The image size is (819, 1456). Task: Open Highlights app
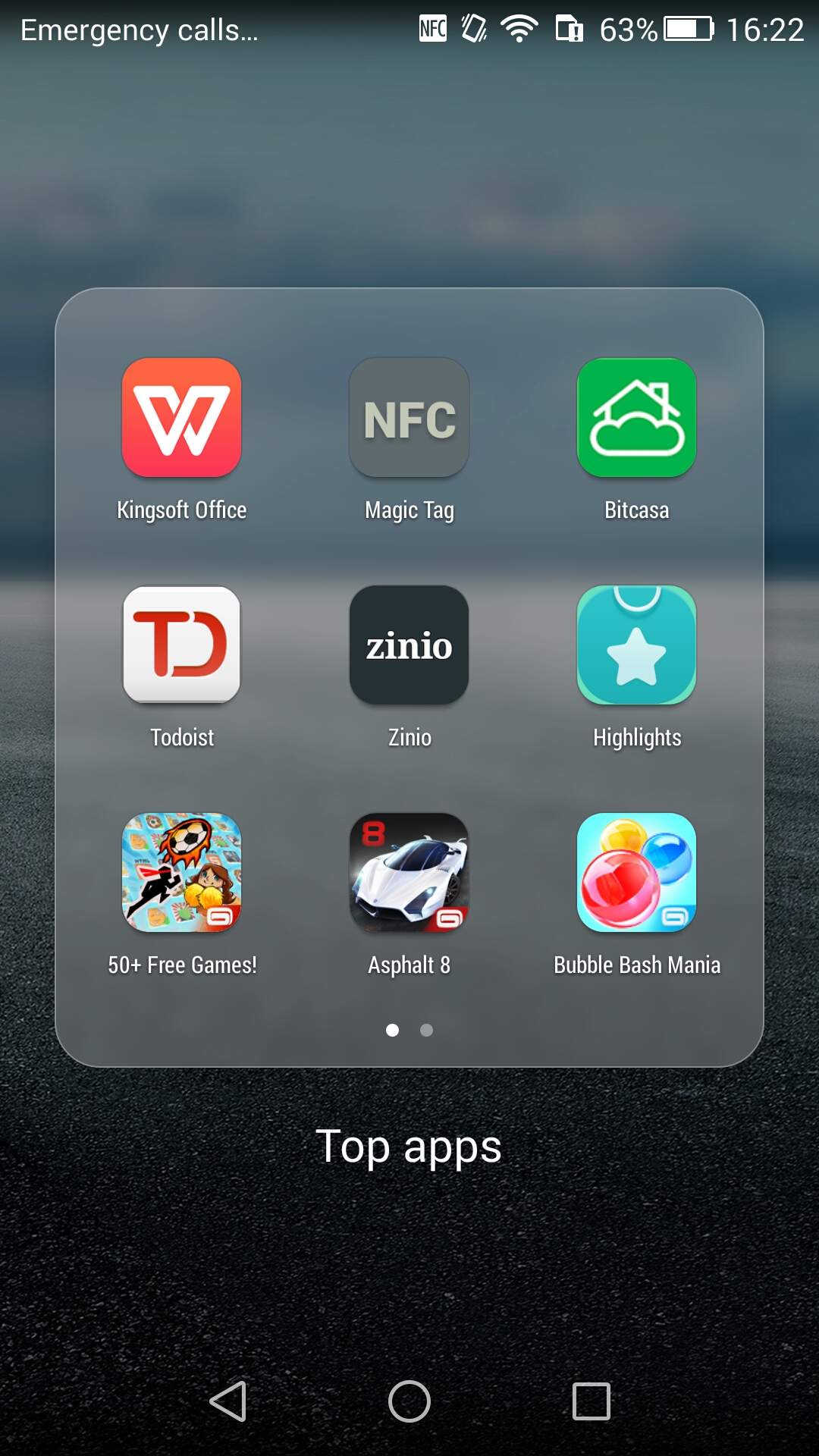[637, 645]
